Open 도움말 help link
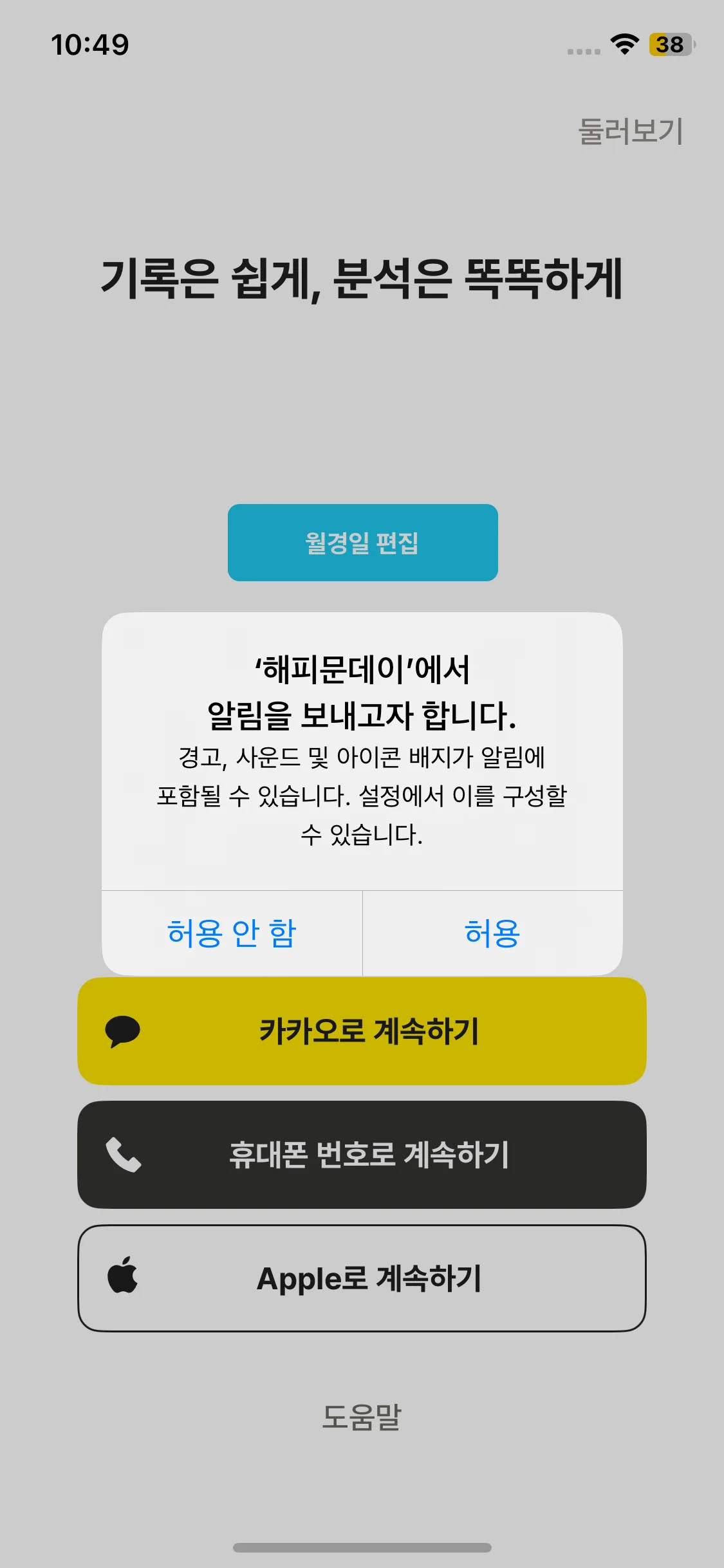 click(x=362, y=1417)
